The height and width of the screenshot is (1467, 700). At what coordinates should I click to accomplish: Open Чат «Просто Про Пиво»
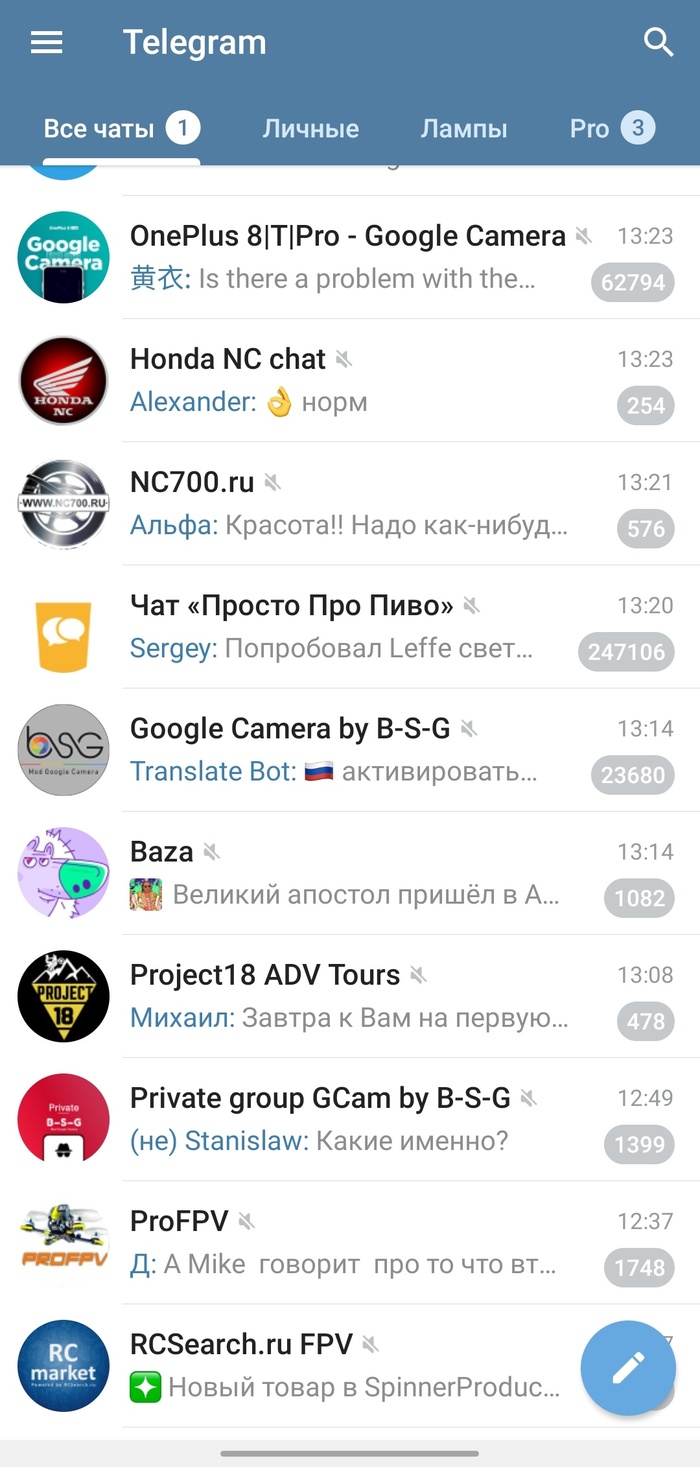[x=350, y=627]
